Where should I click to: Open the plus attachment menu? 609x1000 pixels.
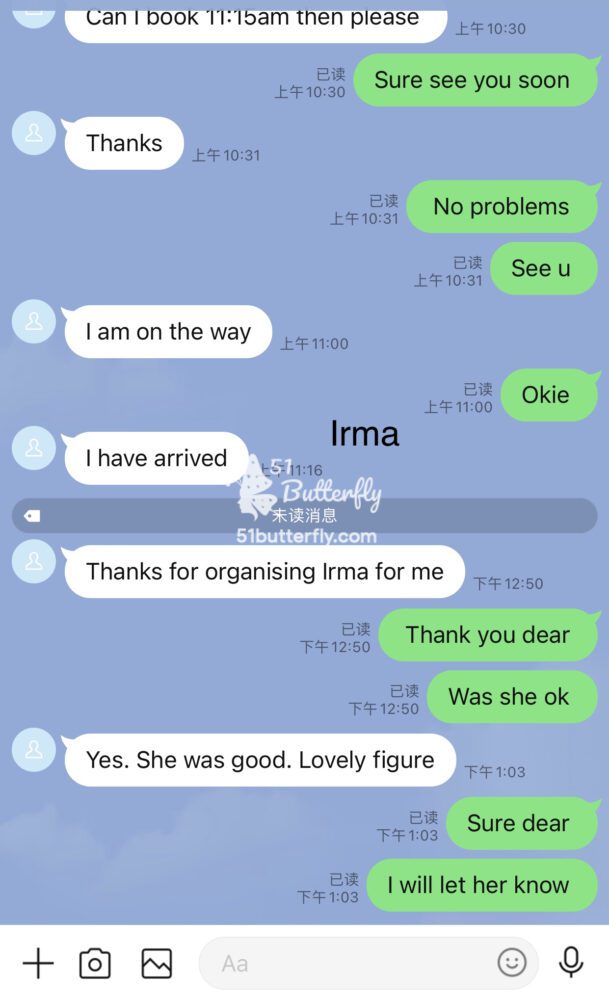(37, 963)
